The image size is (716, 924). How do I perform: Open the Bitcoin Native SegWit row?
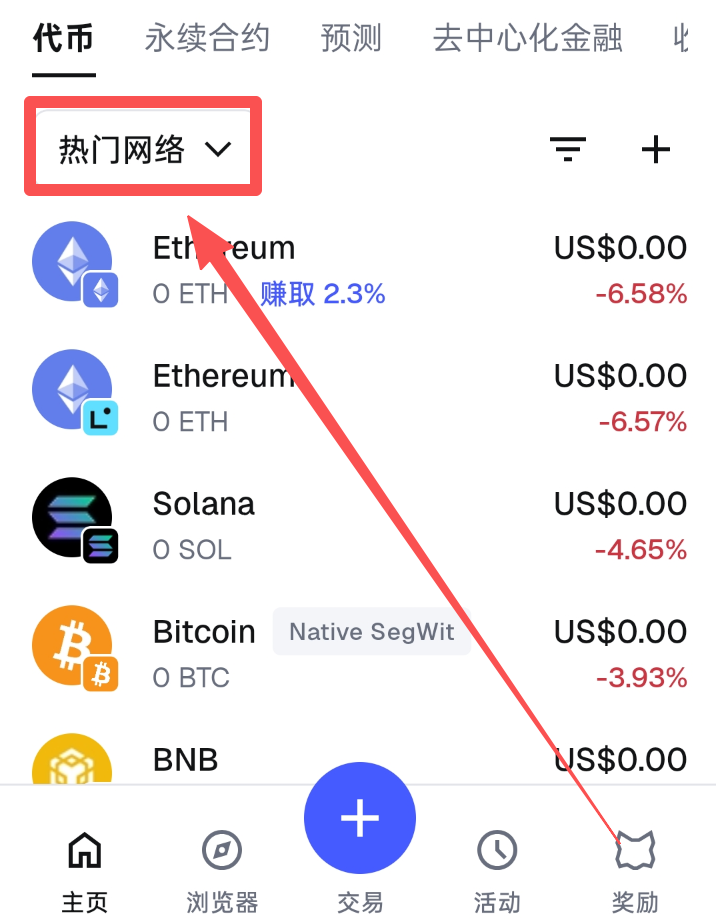pos(358,652)
